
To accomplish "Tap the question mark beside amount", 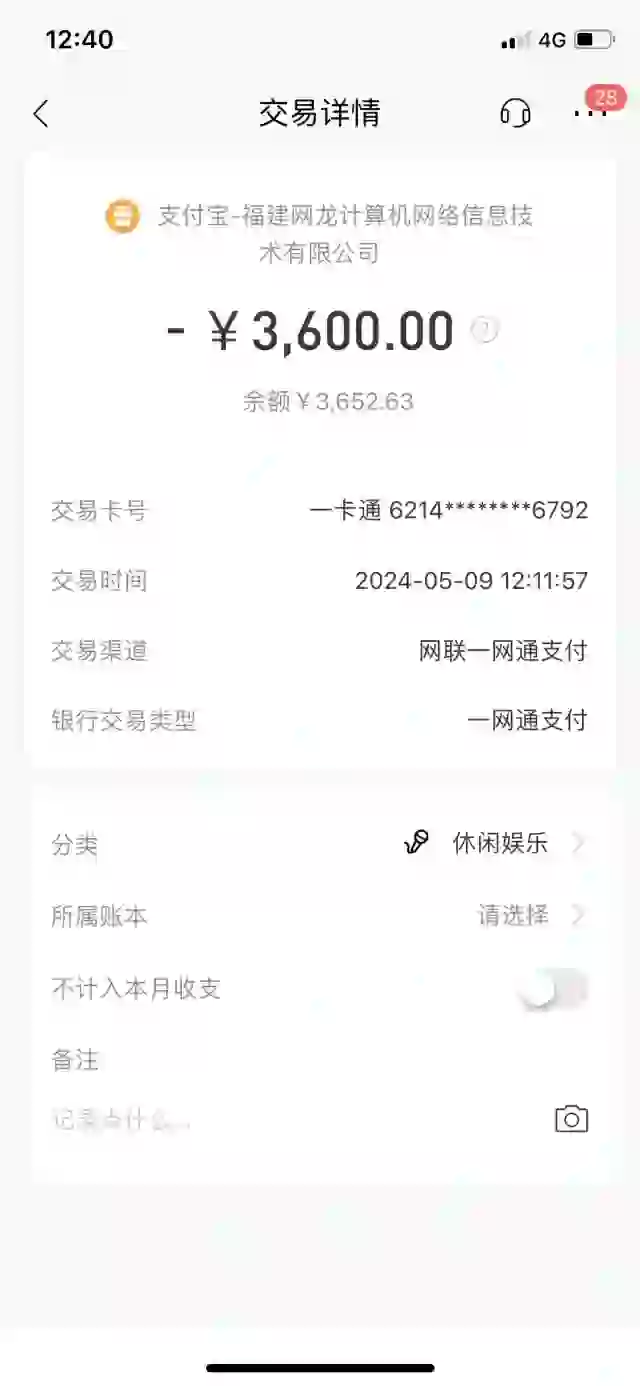I will [x=484, y=330].
